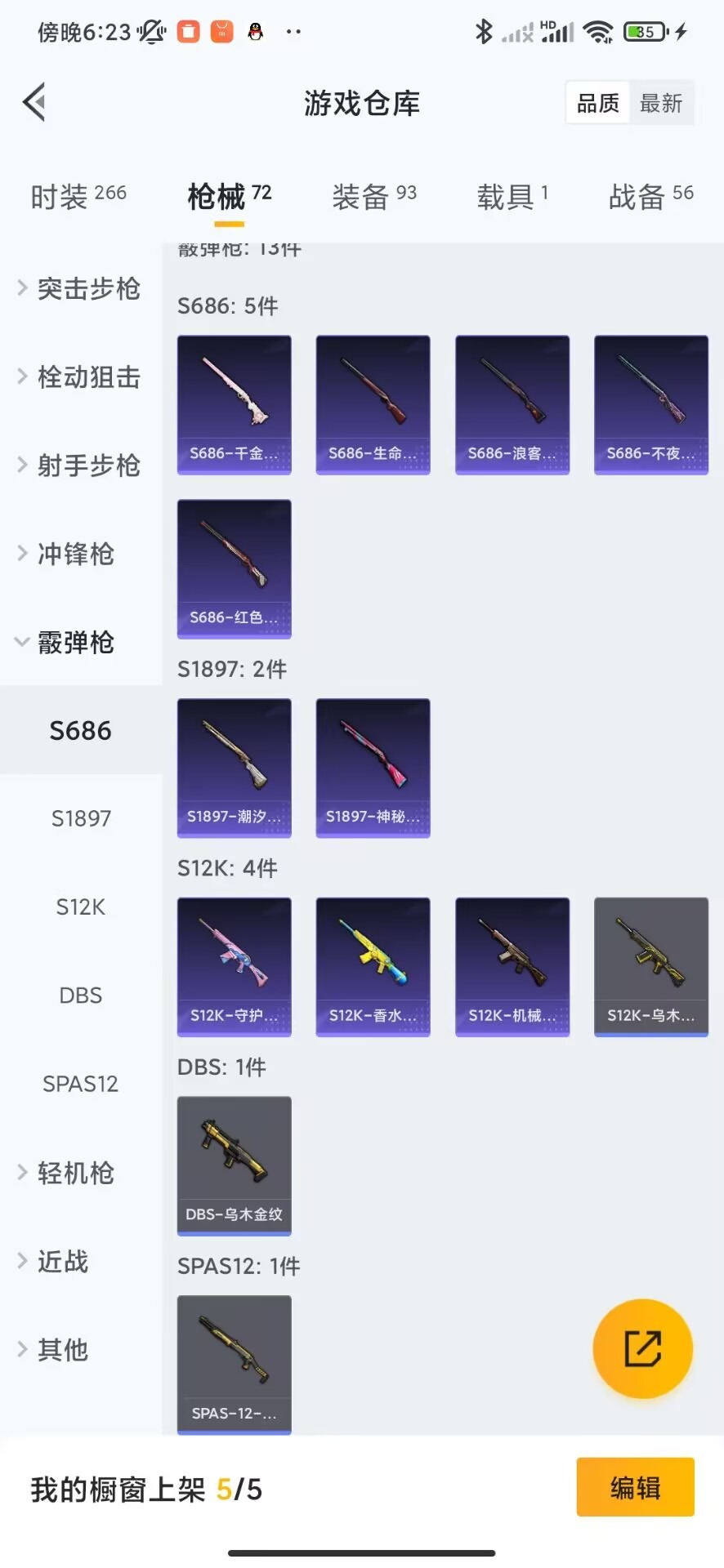Collapse the 霰弹枪 category
This screenshot has width=724, height=1568.
(74, 643)
